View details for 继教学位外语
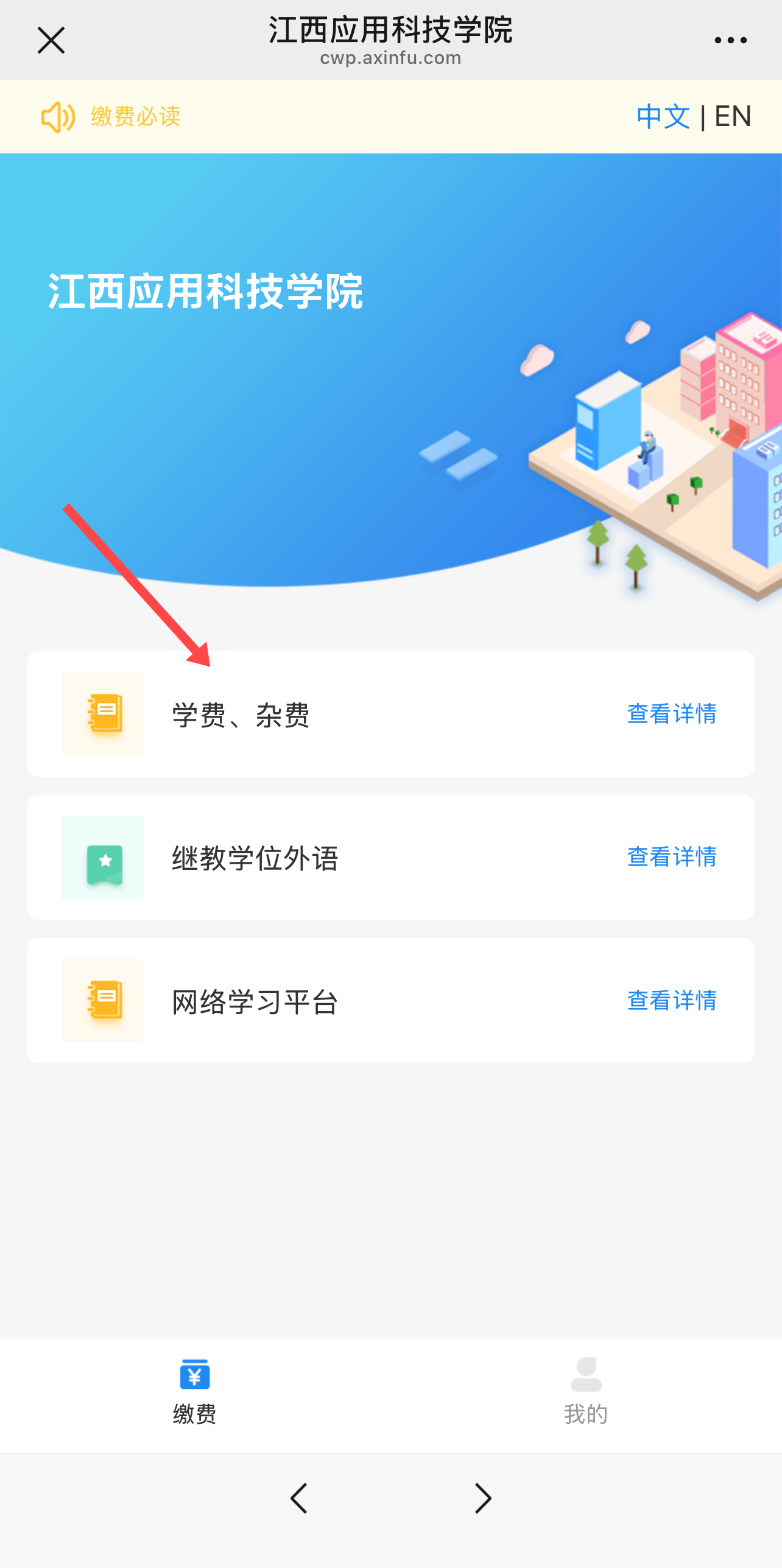 672,856
